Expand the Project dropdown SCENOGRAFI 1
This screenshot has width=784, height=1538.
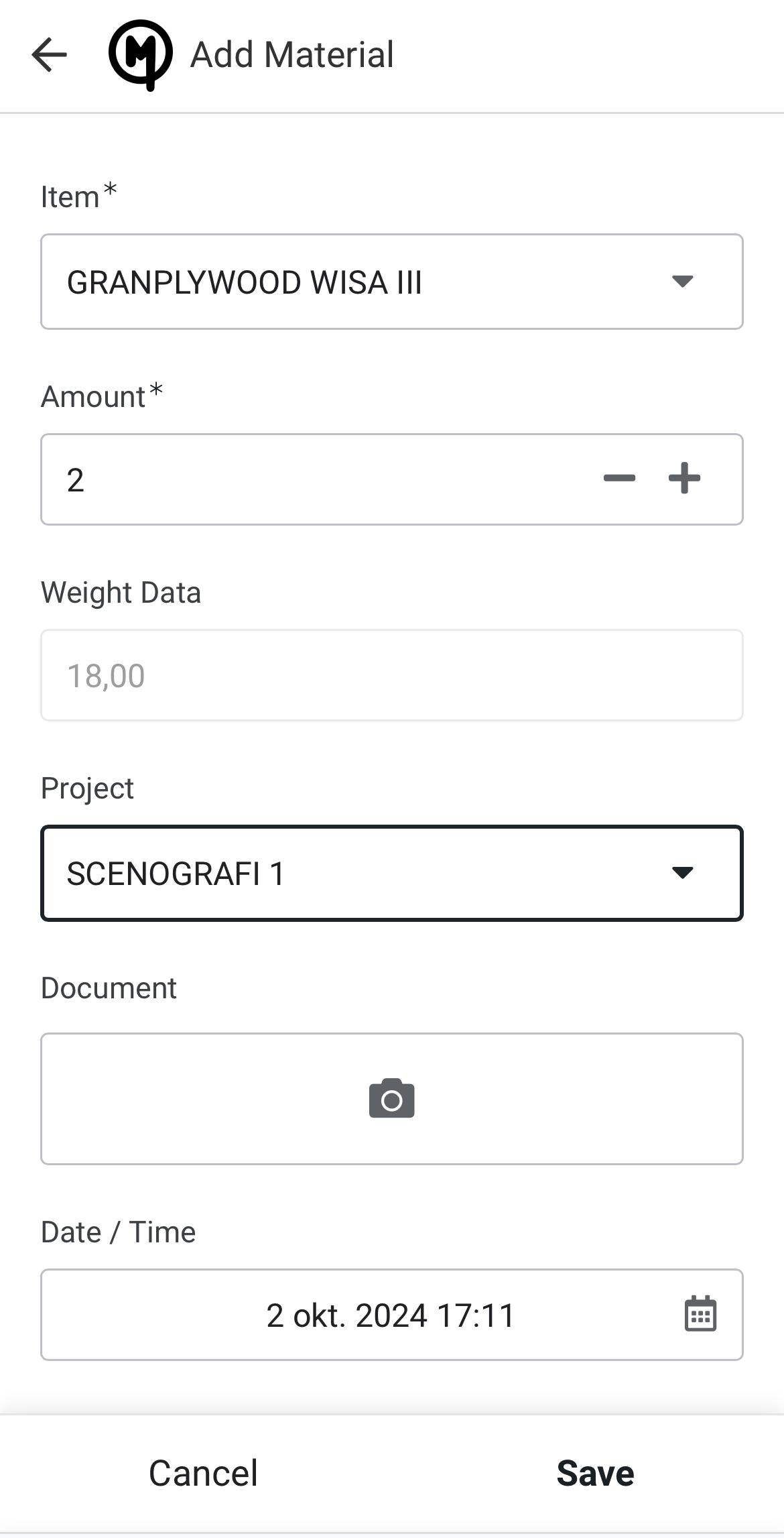click(392, 874)
